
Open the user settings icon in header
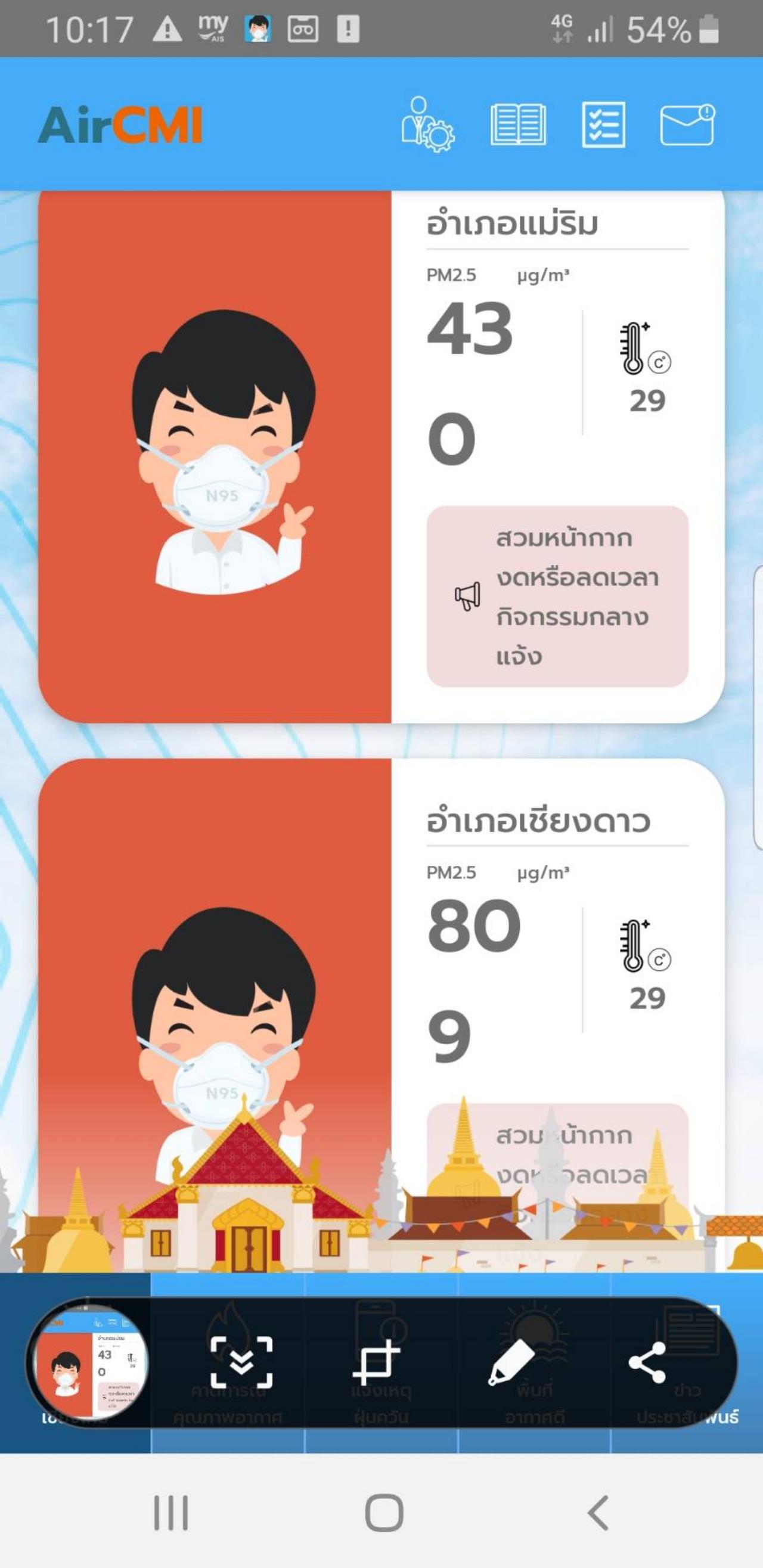point(427,125)
